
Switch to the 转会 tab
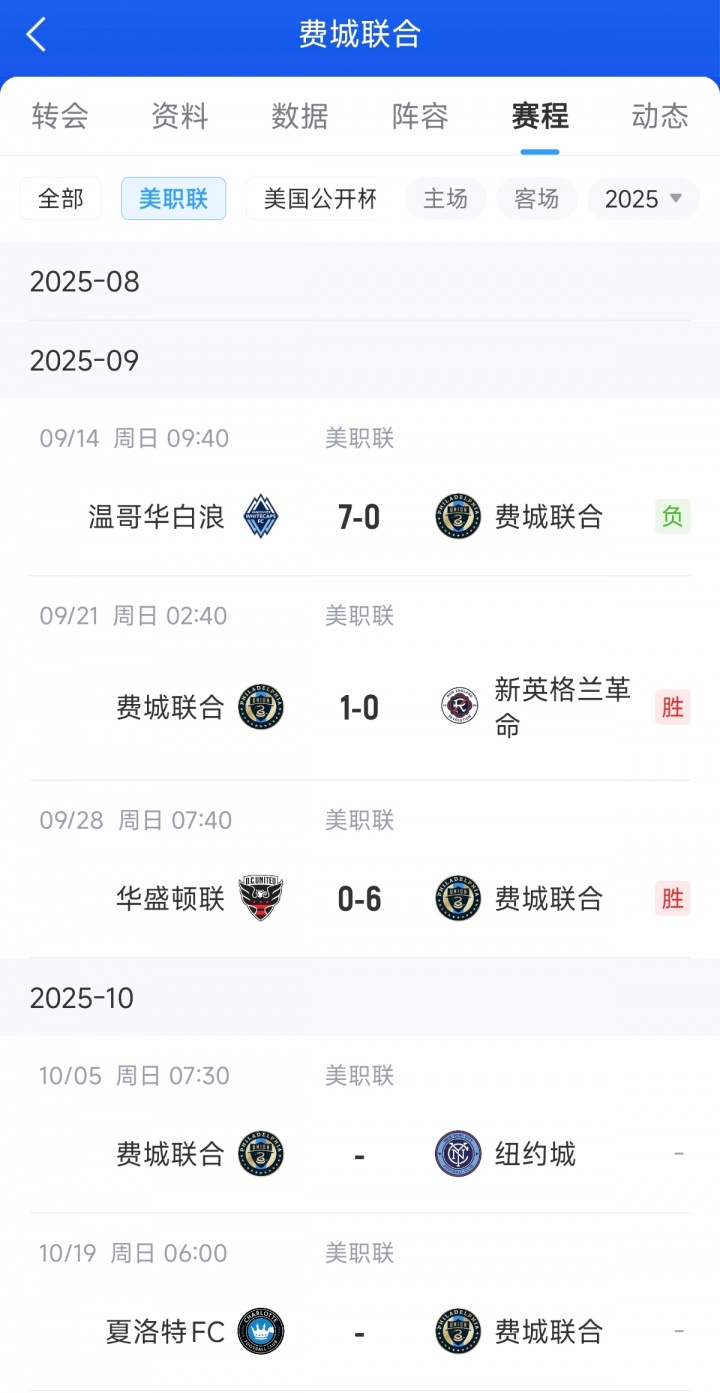tap(60, 117)
